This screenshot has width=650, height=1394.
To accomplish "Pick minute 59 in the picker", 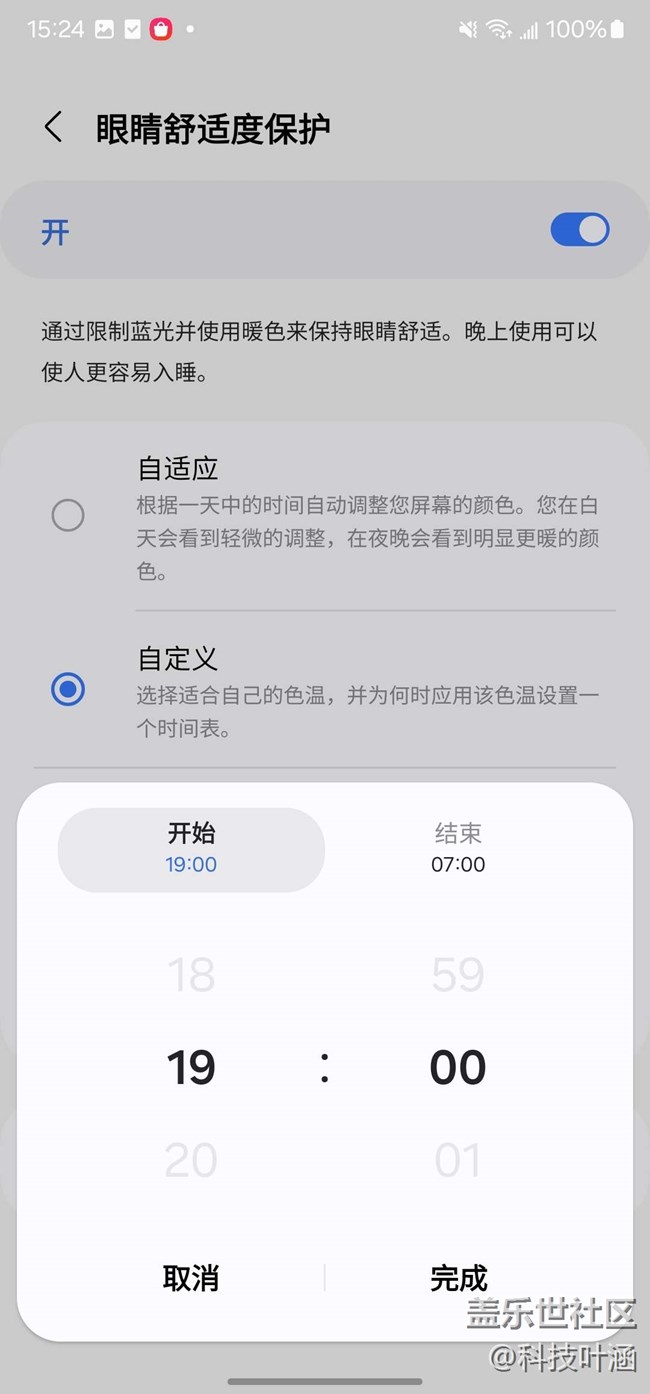I will [x=458, y=975].
